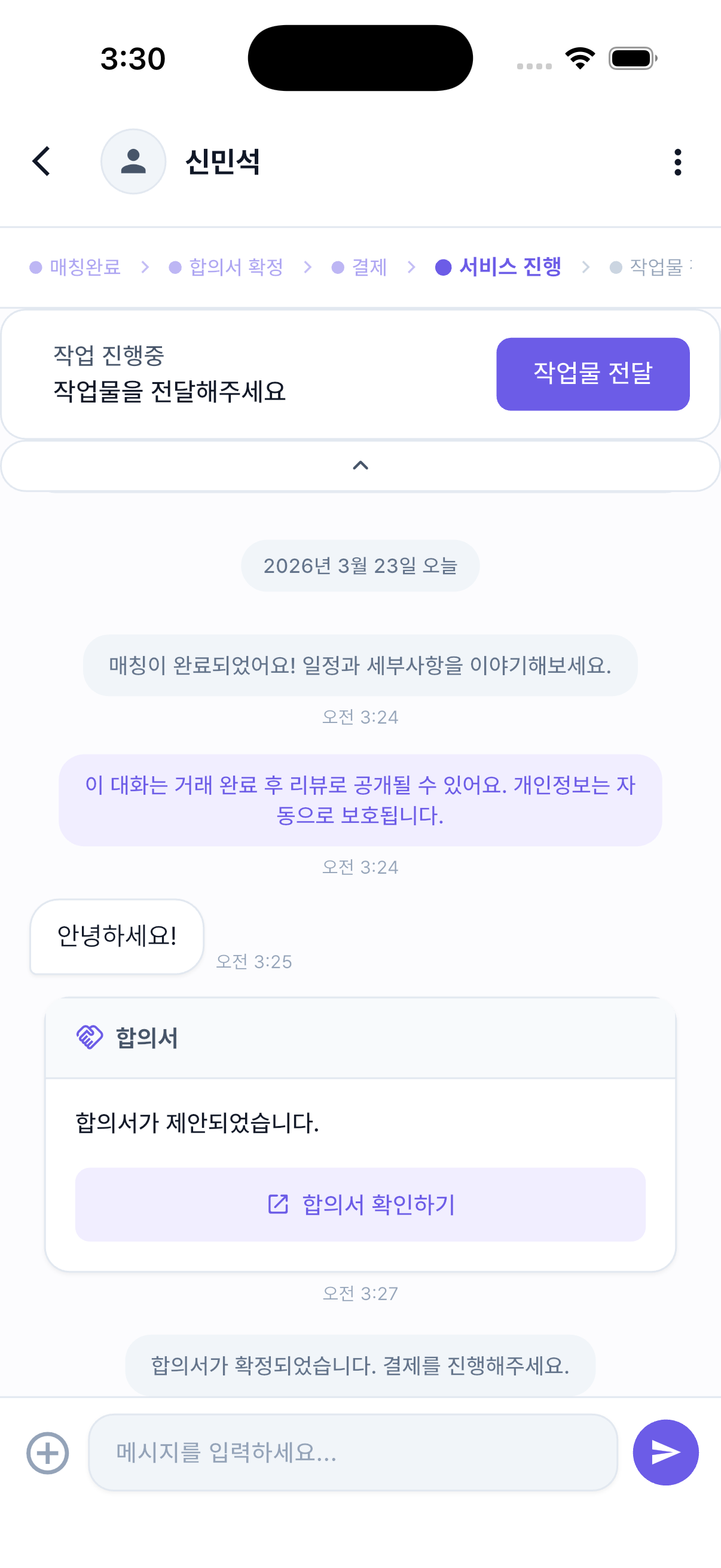Click the plus attachment icon
Viewport: 721px width, 1568px height.
click(x=47, y=1452)
